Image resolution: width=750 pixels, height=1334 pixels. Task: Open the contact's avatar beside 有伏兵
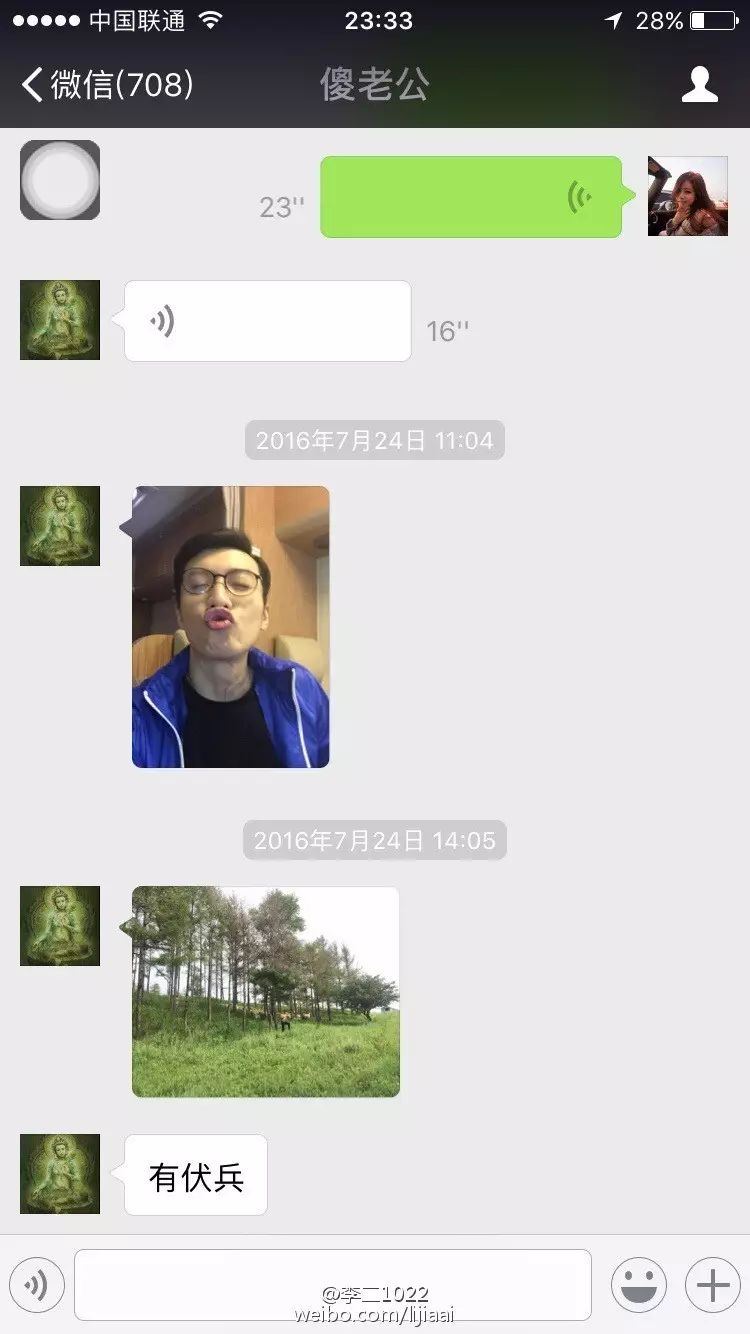pyautogui.click(x=60, y=1174)
